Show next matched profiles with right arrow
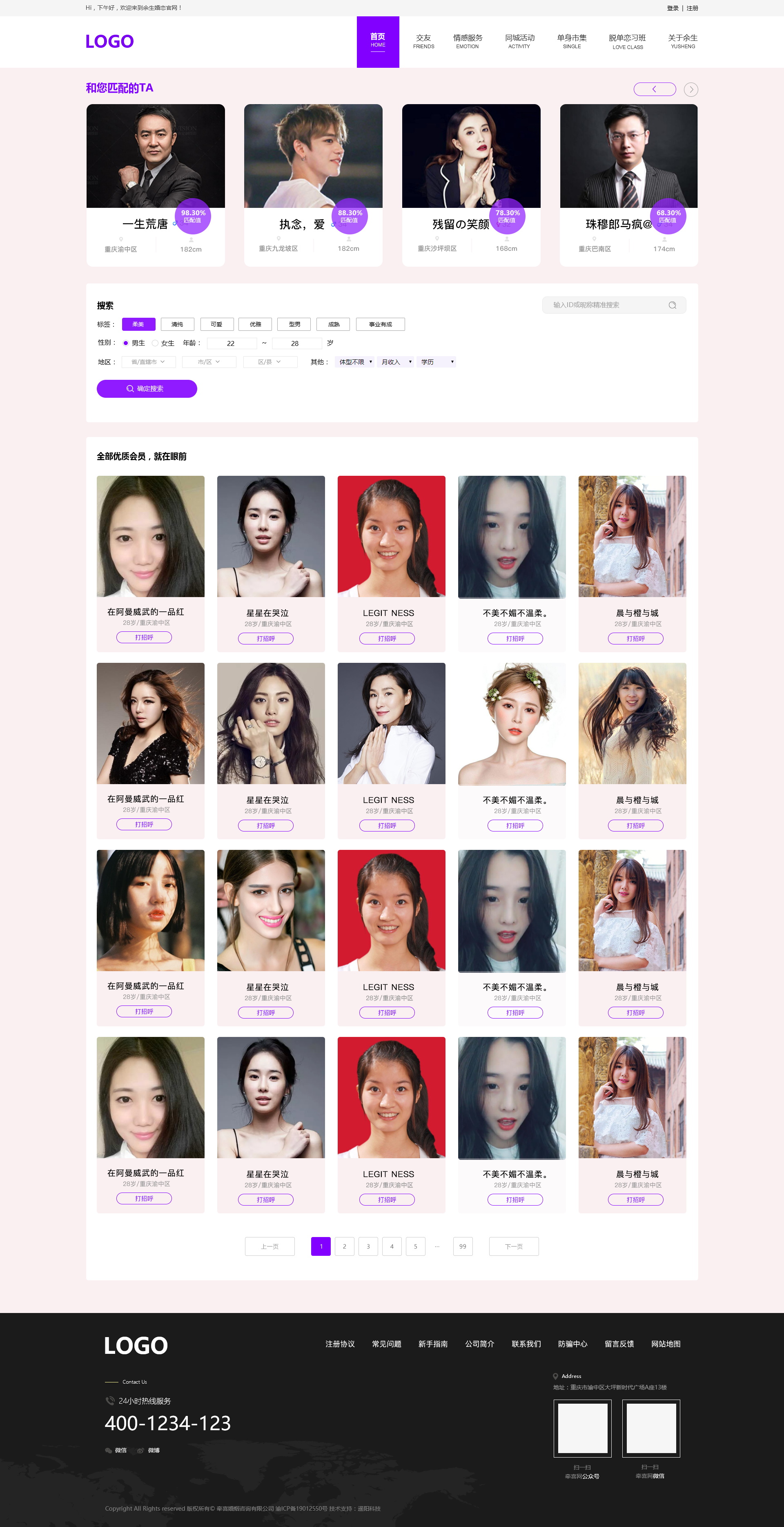Screen dimensions: 784x1527 (x=690, y=89)
